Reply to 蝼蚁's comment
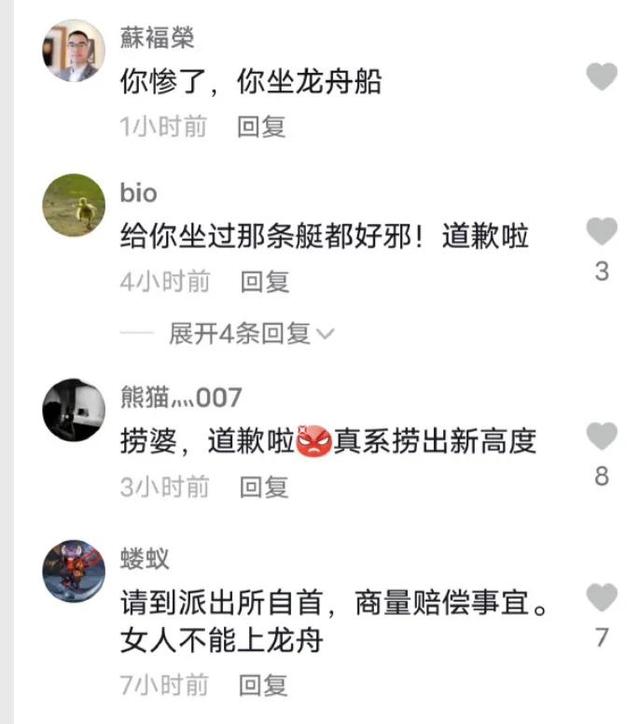Screen dimensions: 640x724 click(264, 685)
